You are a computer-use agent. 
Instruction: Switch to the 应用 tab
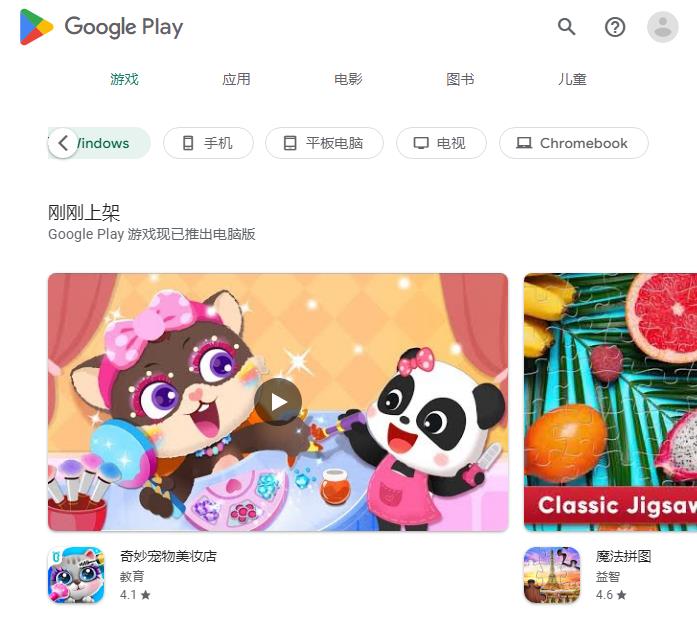237,79
